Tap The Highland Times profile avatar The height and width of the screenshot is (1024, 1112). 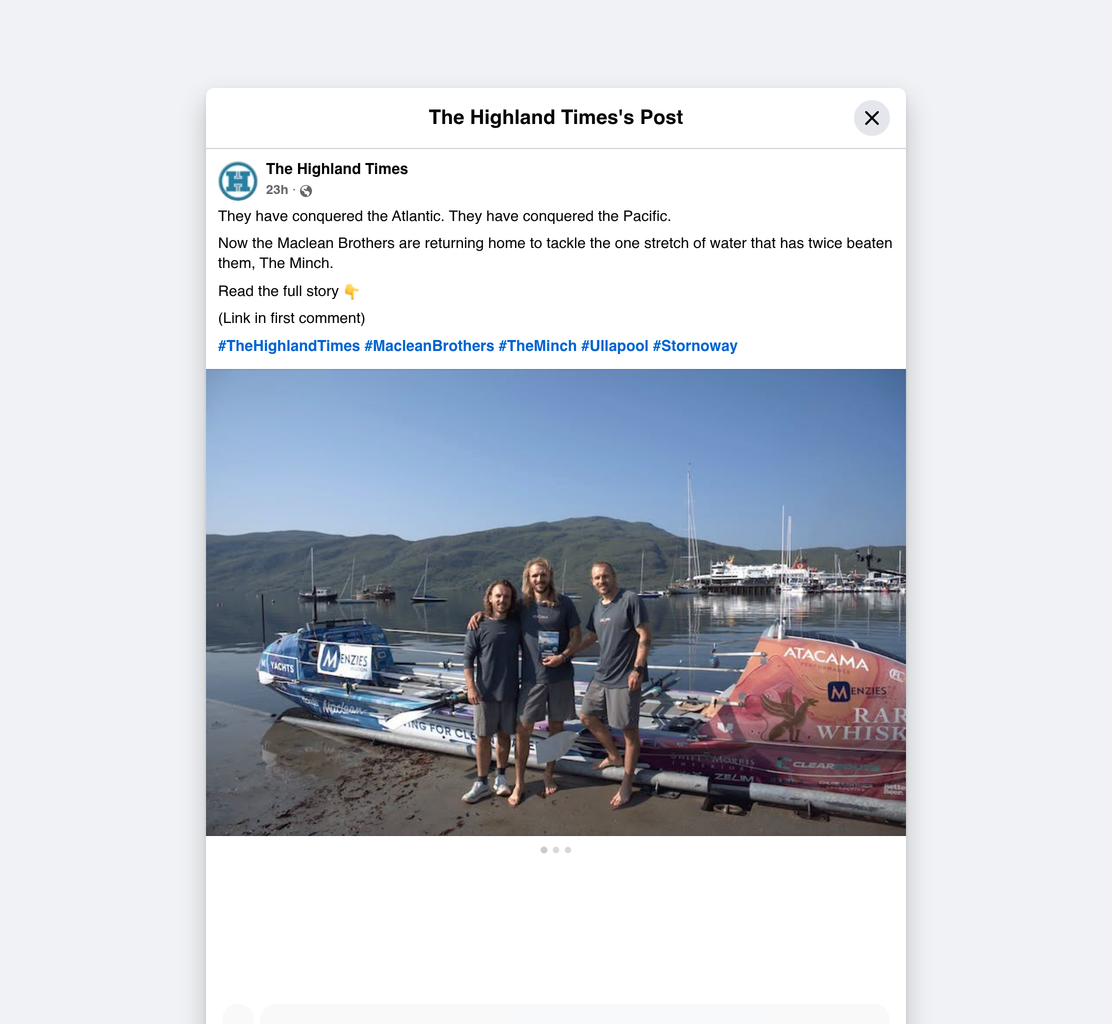click(x=238, y=181)
